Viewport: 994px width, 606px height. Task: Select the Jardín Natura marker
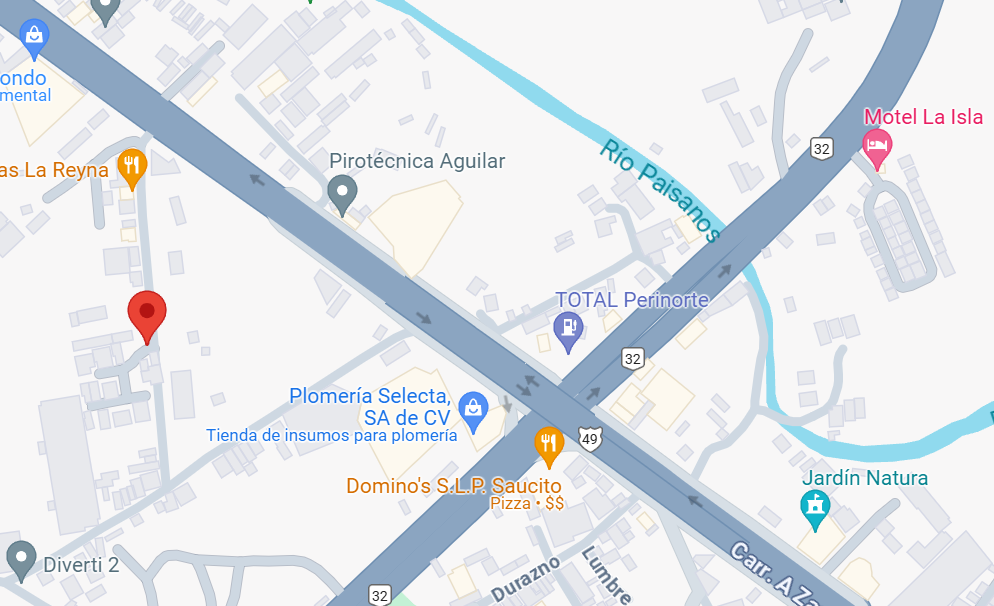815,510
